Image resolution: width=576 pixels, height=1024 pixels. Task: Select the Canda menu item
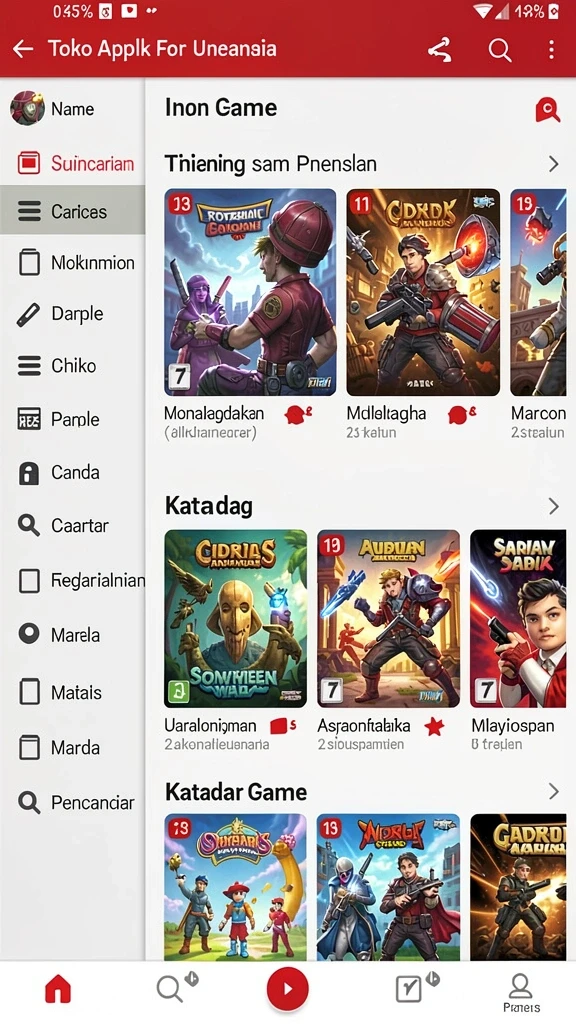point(72,473)
